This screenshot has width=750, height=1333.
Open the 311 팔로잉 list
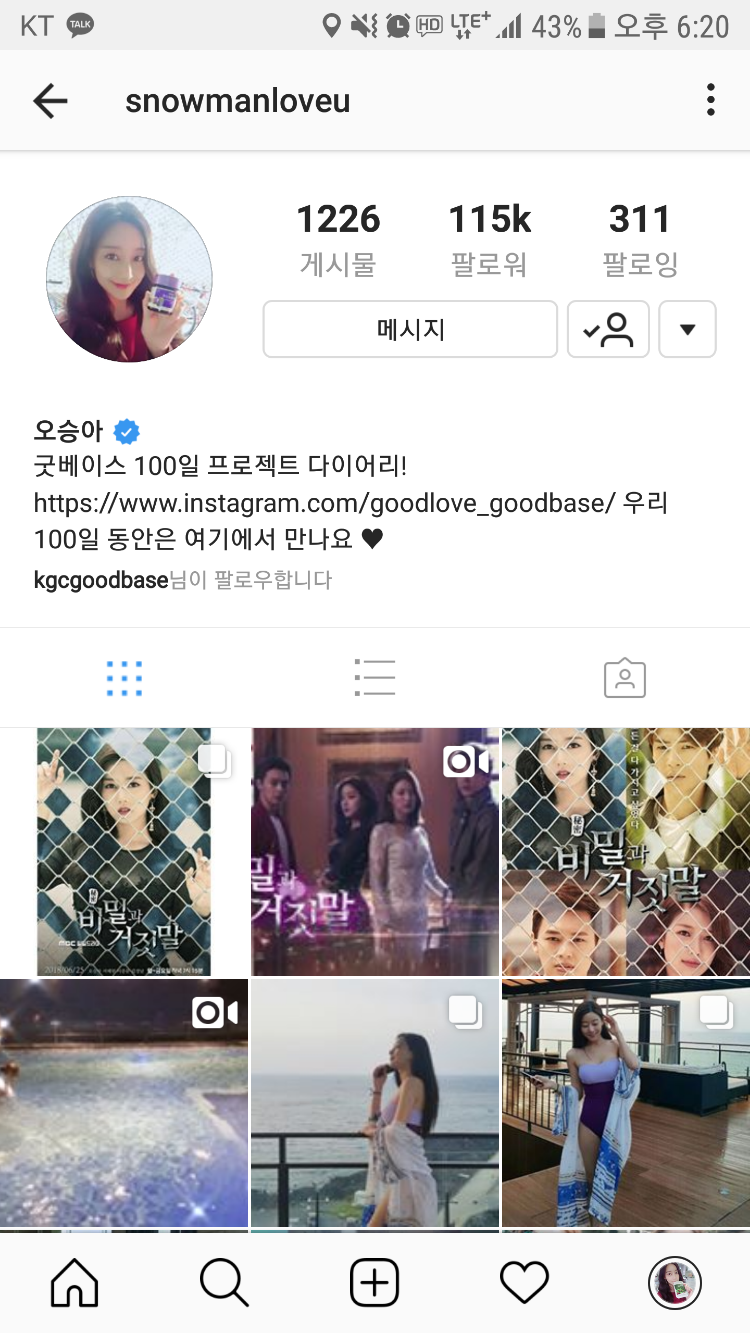tap(640, 239)
